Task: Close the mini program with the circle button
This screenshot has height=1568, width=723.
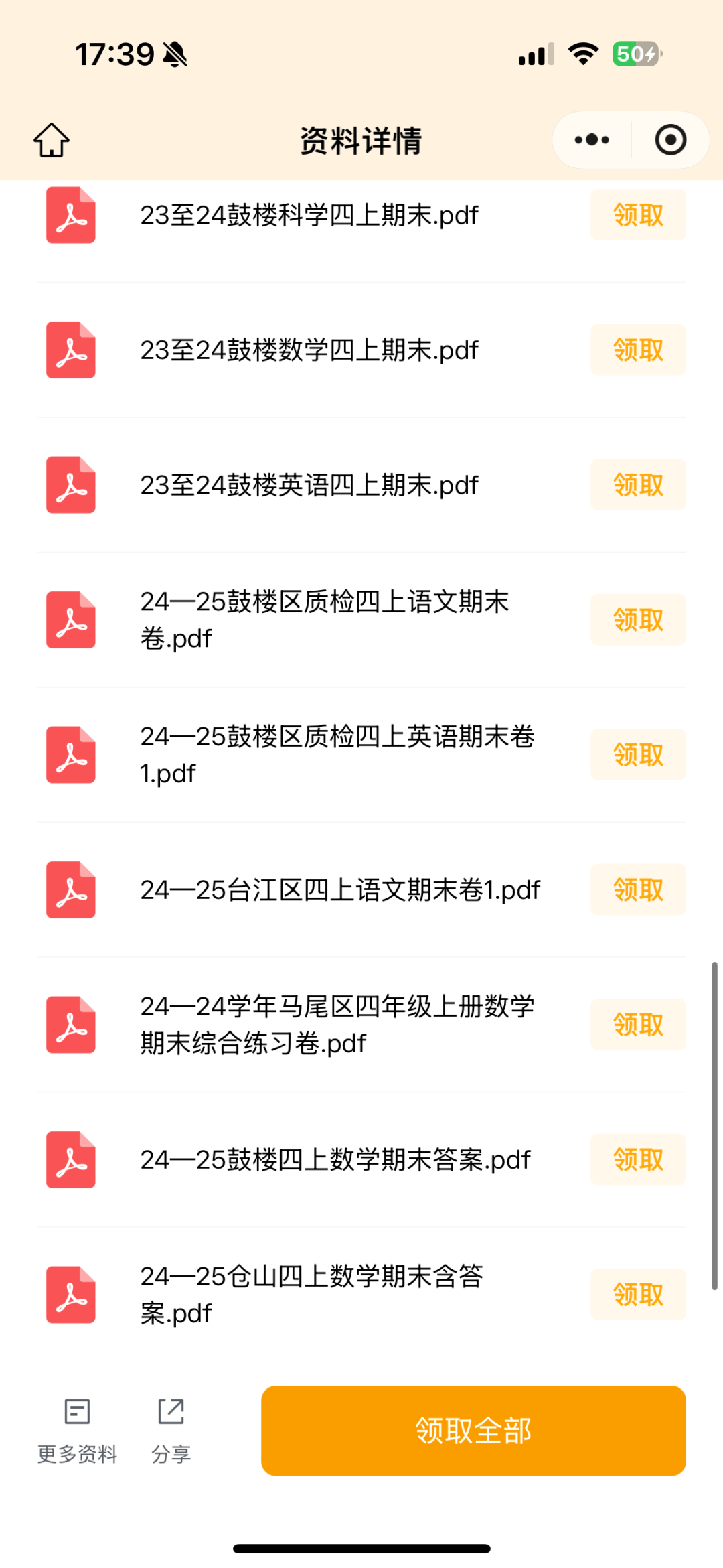Action: 670,140
